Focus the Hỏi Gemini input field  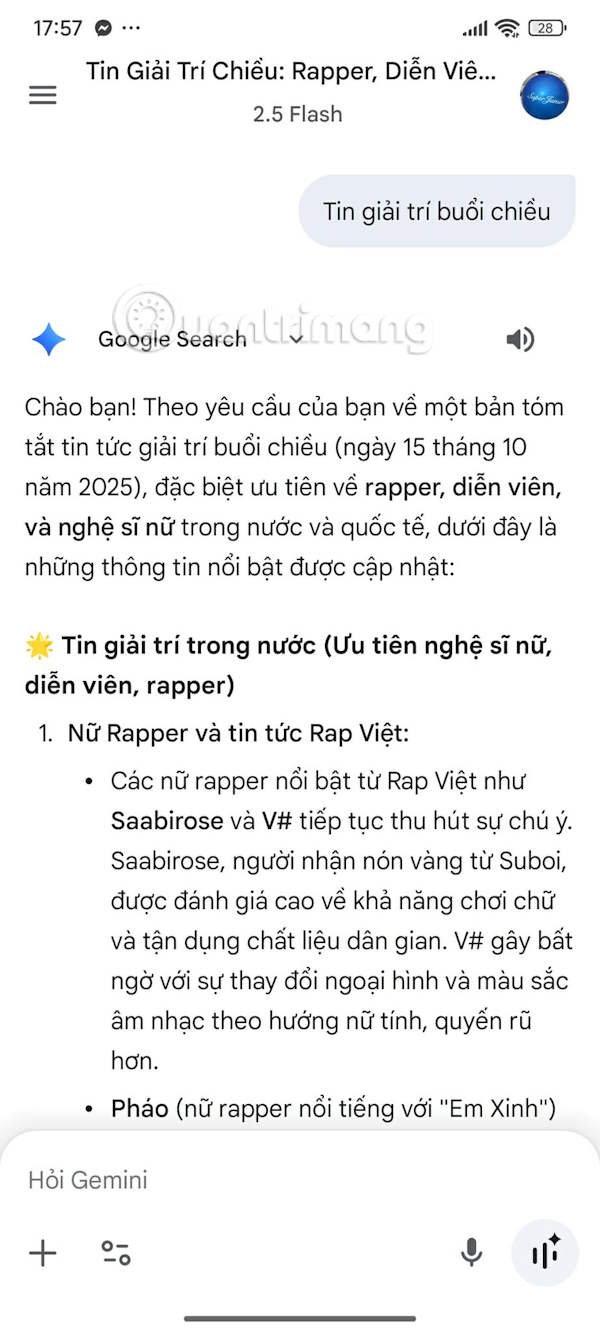[x=250, y=1180]
